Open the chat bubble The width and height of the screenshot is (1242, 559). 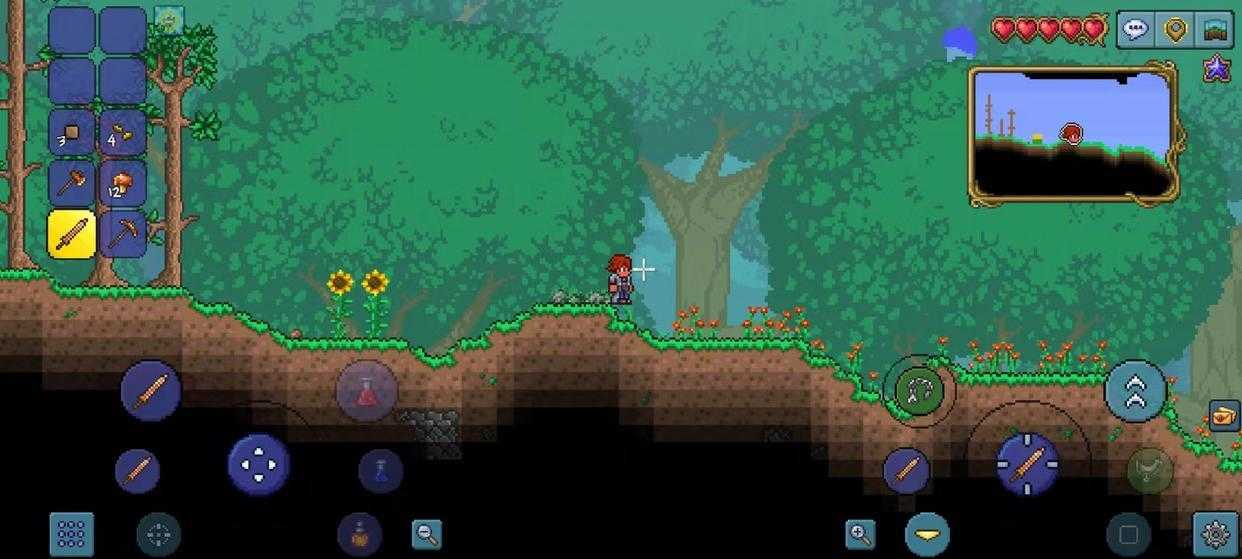click(x=1135, y=29)
